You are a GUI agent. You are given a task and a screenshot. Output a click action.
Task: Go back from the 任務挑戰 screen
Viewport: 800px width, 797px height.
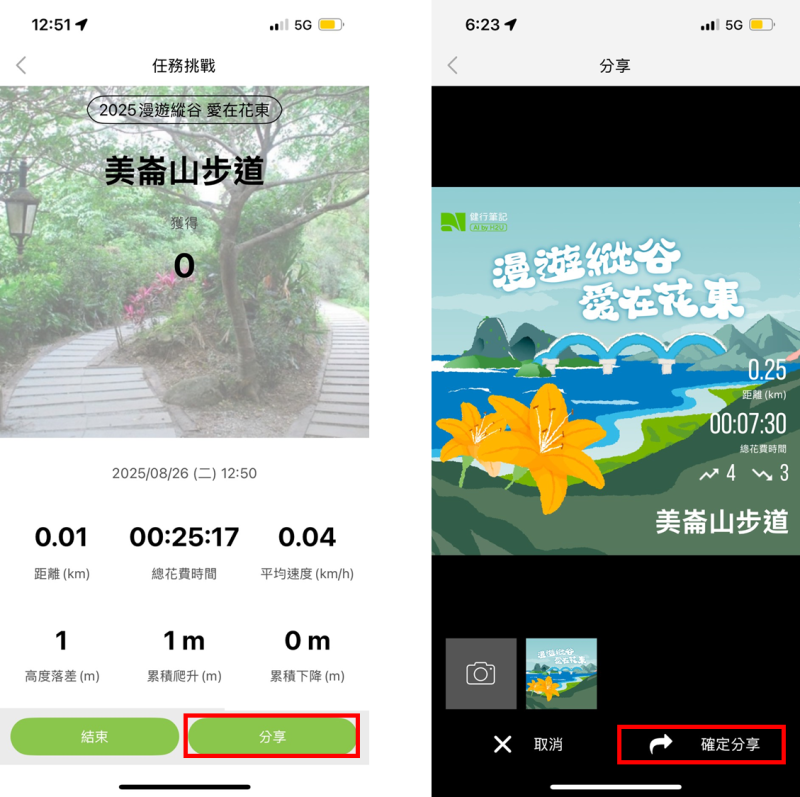pos(21,66)
